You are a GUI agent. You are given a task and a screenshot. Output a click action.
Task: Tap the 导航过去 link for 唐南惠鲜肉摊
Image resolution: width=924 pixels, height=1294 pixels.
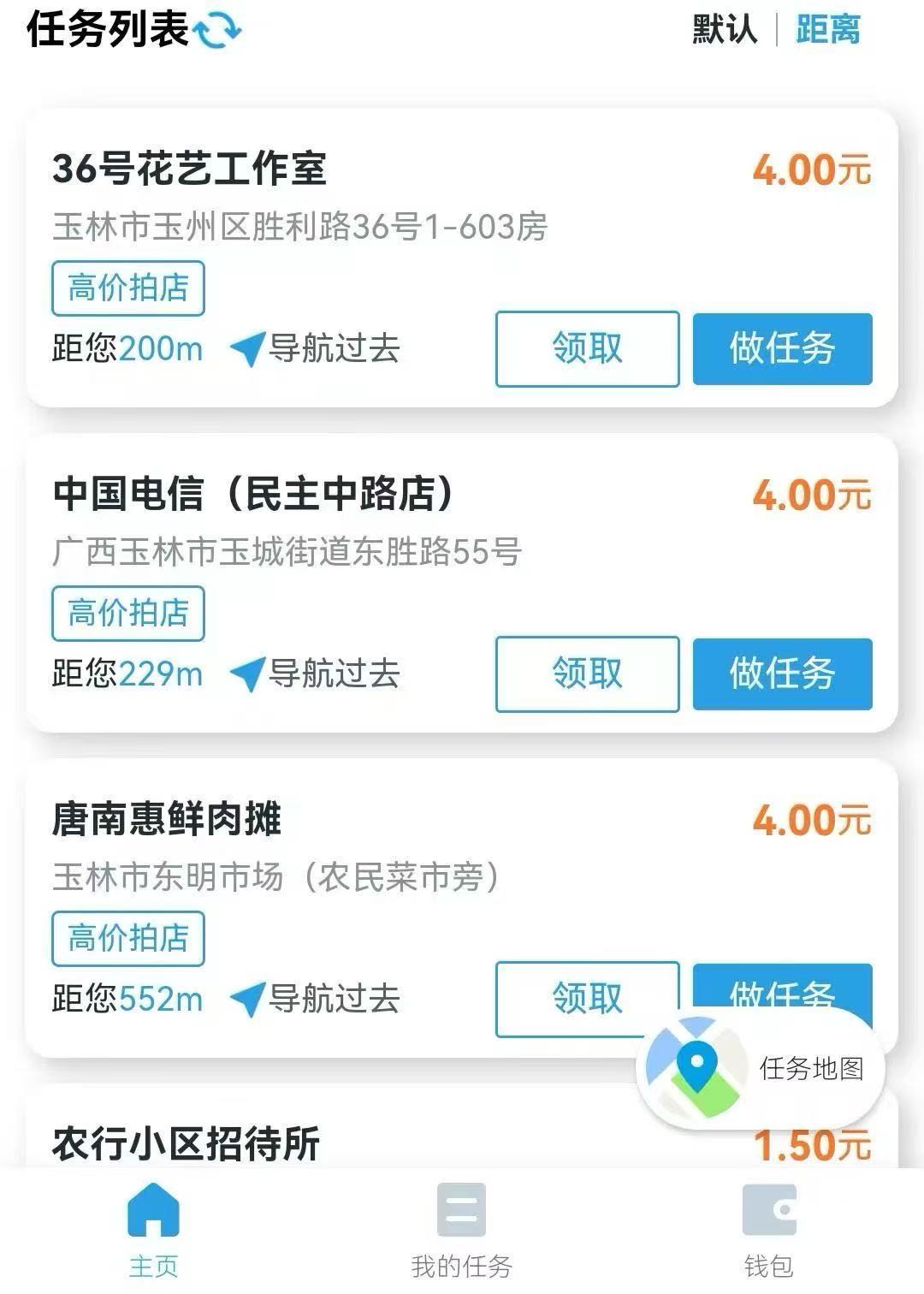pyautogui.click(x=334, y=998)
